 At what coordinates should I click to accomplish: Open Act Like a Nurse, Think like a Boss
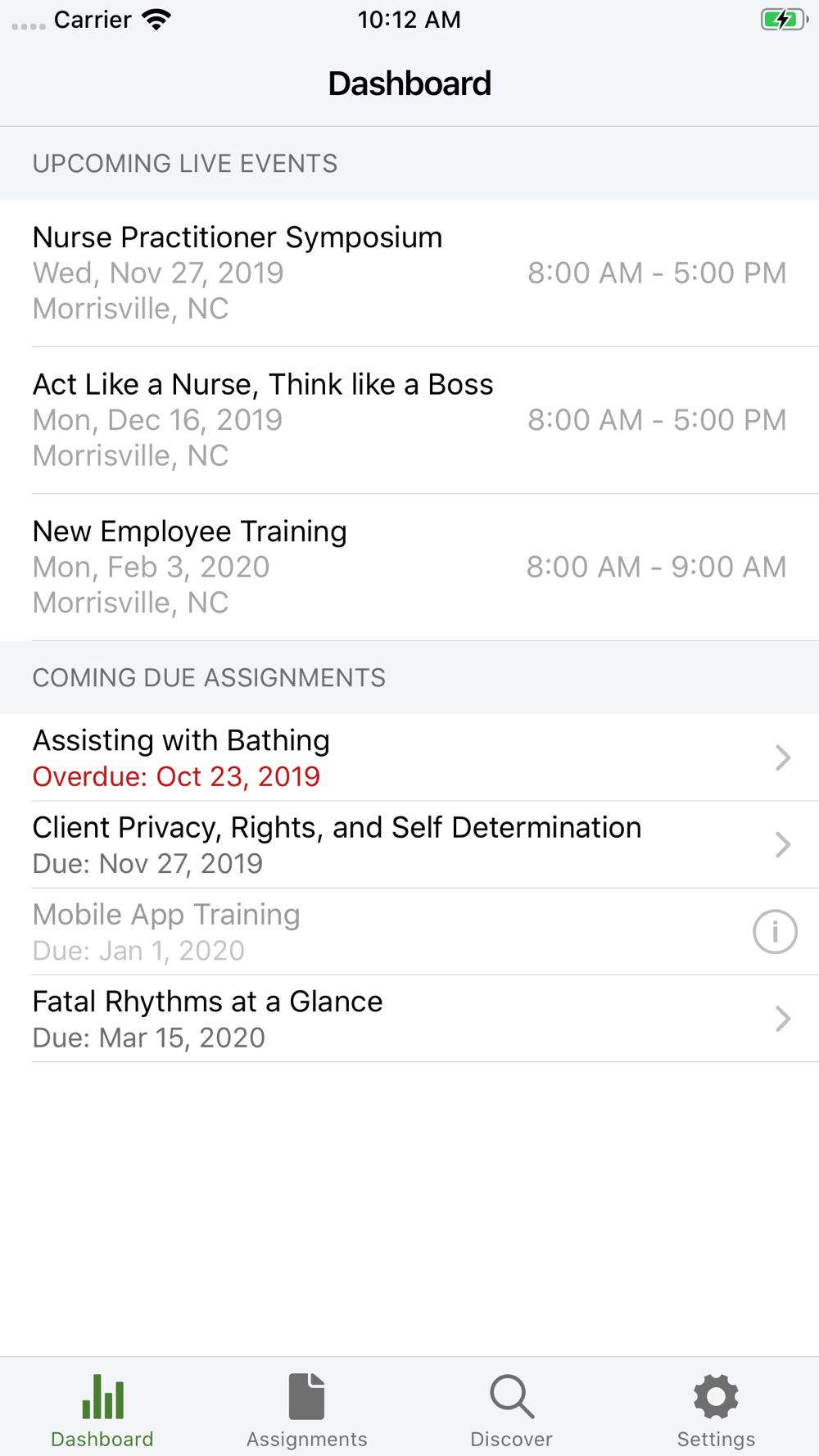pyautogui.click(x=409, y=420)
